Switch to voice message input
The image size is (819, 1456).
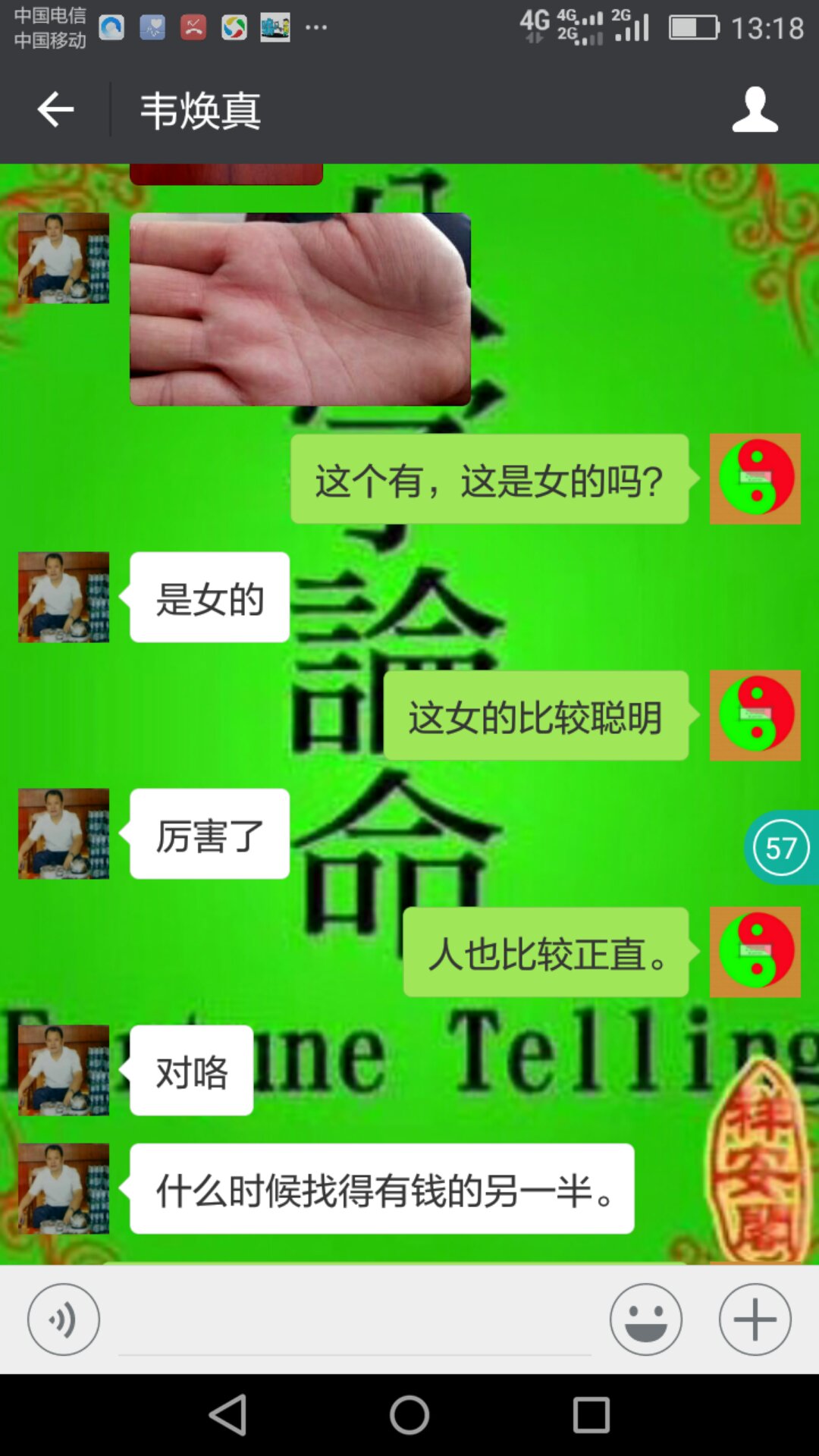tap(64, 1319)
